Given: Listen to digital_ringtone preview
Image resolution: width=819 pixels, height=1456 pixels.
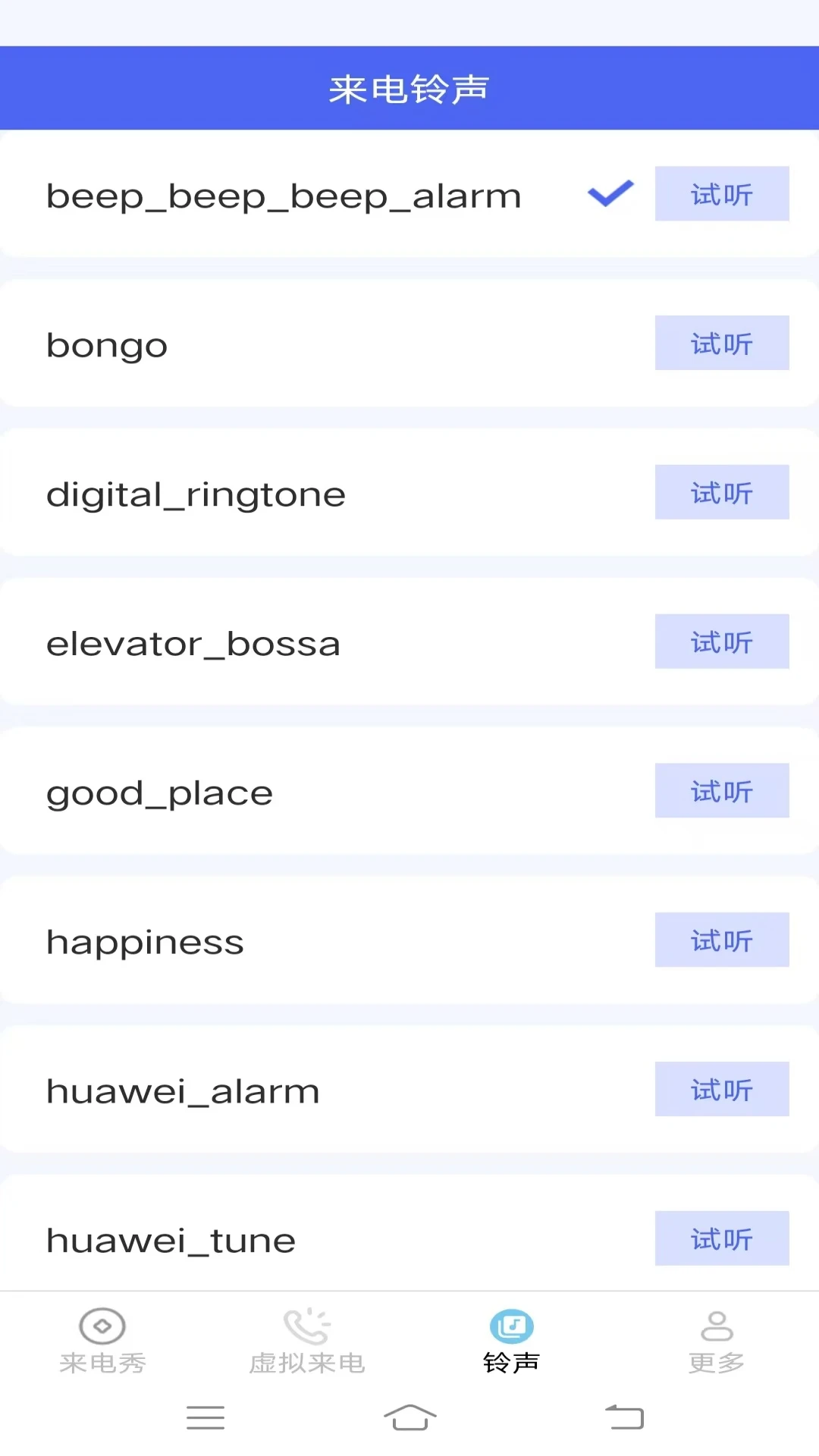Looking at the screenshot, I should [x=721, y=493].
